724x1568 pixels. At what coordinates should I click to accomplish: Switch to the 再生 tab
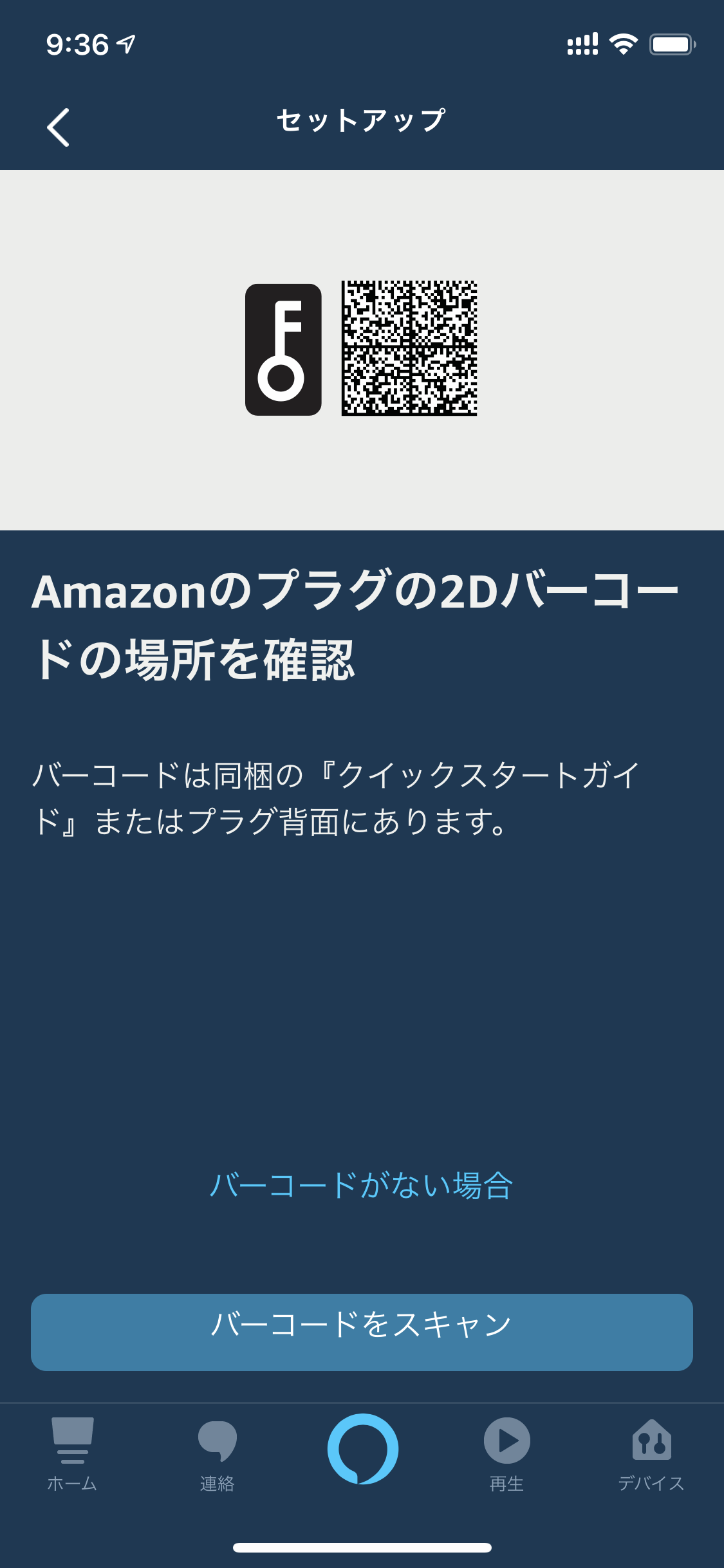(506, 1455)
